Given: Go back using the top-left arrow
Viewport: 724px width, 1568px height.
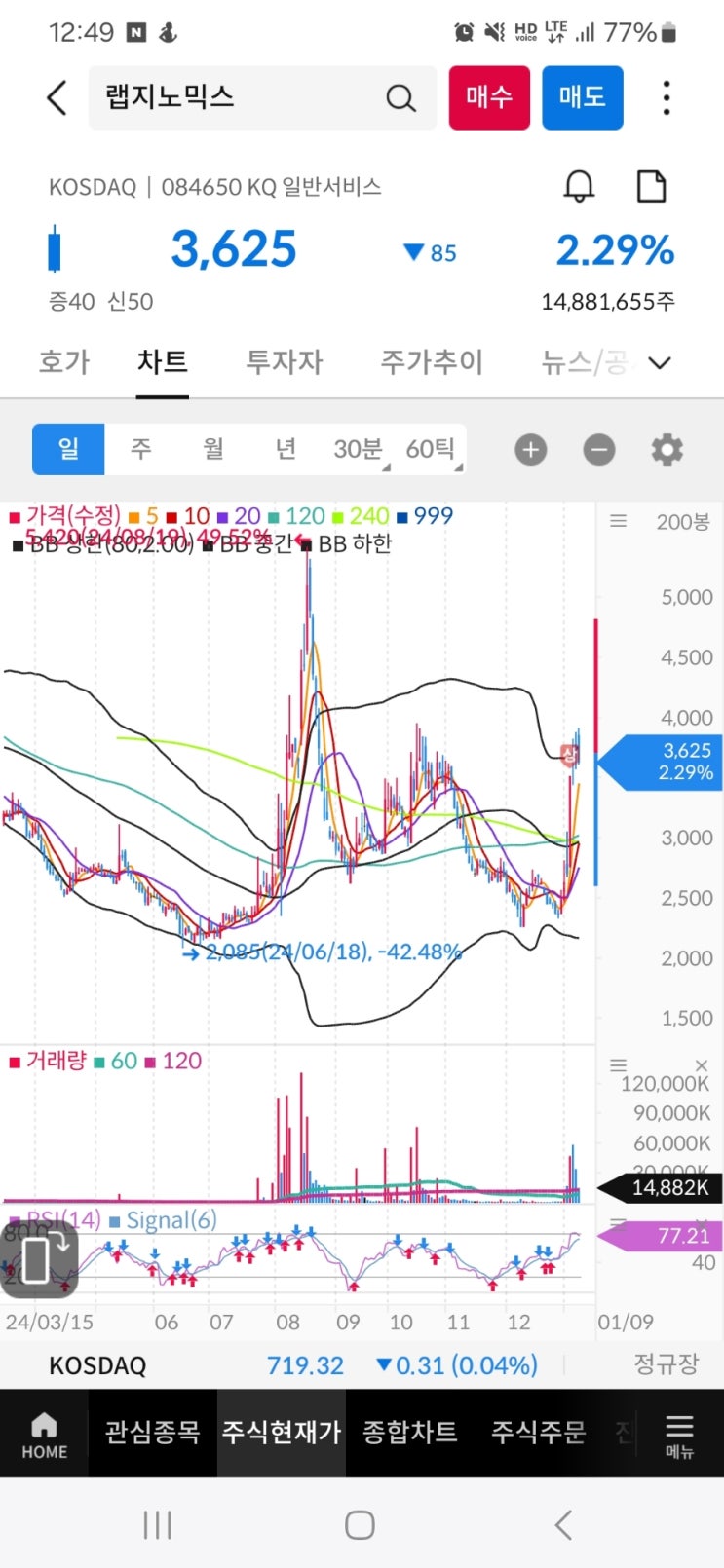Looking at the screenshot, I should pyautogui.click(x=57, y=98).
